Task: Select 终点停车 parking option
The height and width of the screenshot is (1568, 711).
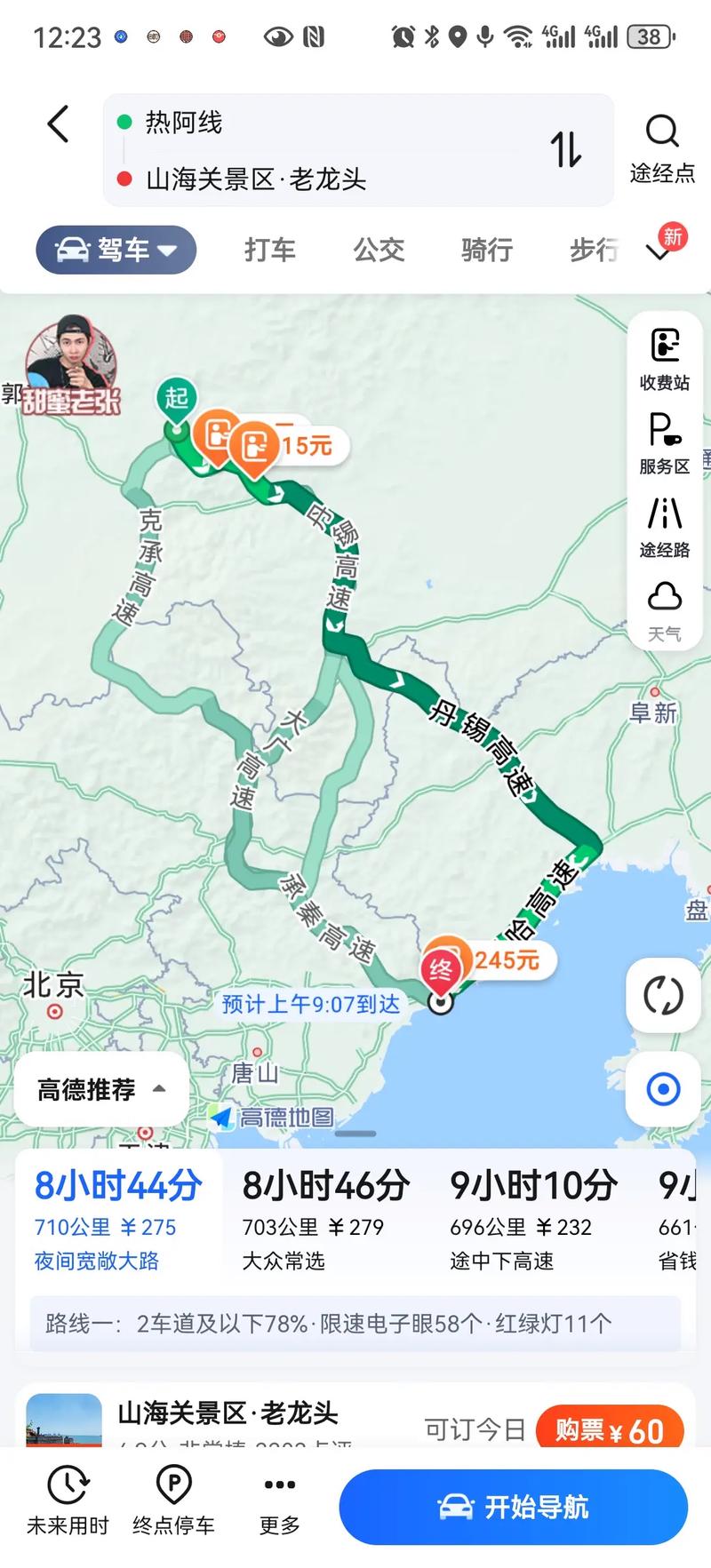Action: [x=174, y=1501]
